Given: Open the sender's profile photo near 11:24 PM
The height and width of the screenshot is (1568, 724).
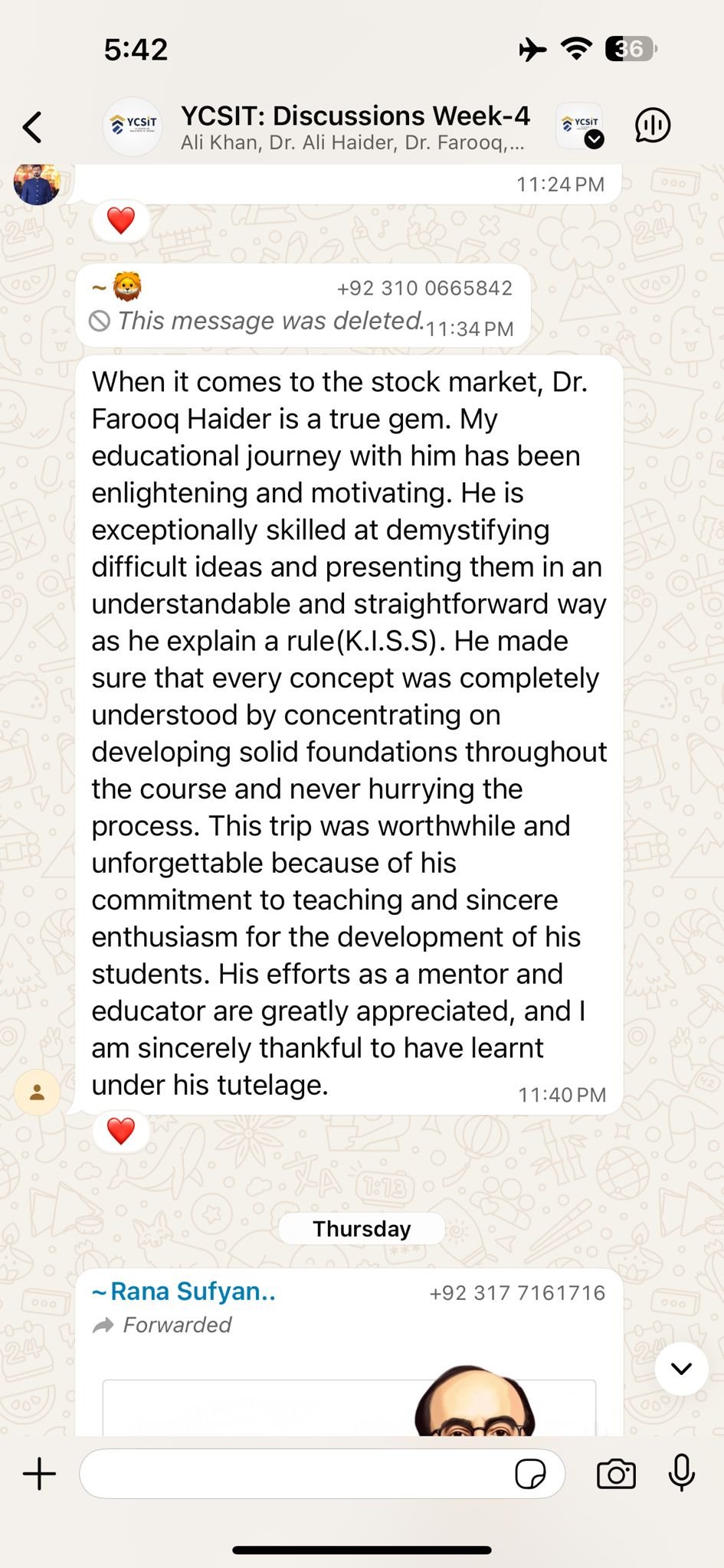Looking at the screenshot, I should pos(37,184).
